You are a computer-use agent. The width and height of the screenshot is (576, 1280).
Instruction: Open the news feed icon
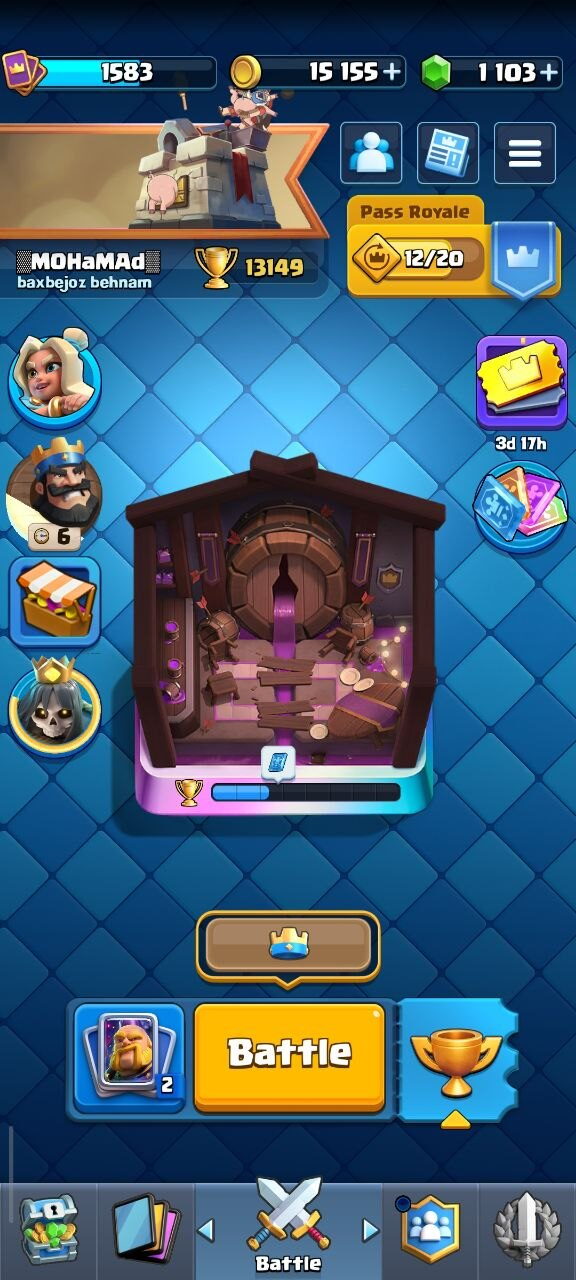pos(448,153)
